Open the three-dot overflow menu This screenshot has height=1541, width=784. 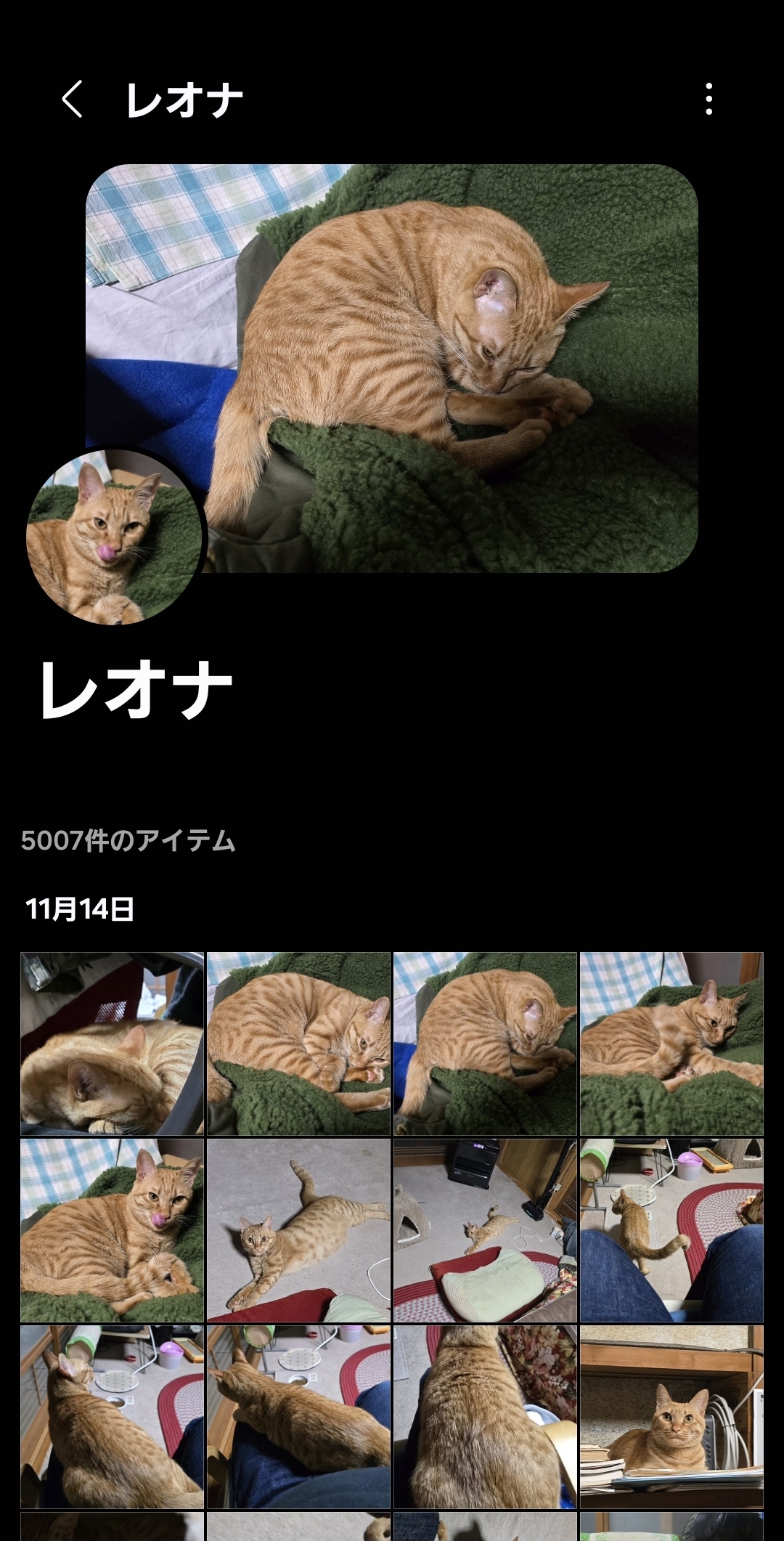coord(709,99)
